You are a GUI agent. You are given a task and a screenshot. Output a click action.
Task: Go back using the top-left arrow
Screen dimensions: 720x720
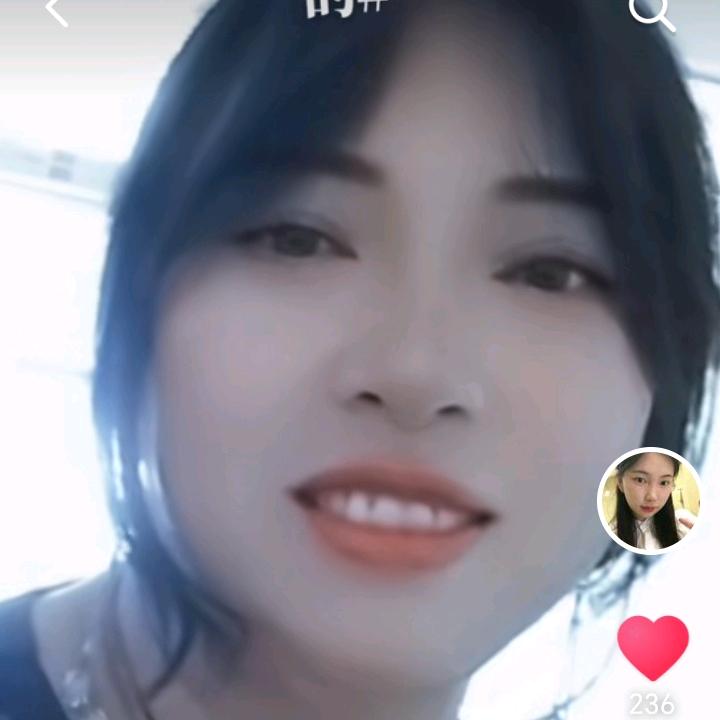point(57,10)
